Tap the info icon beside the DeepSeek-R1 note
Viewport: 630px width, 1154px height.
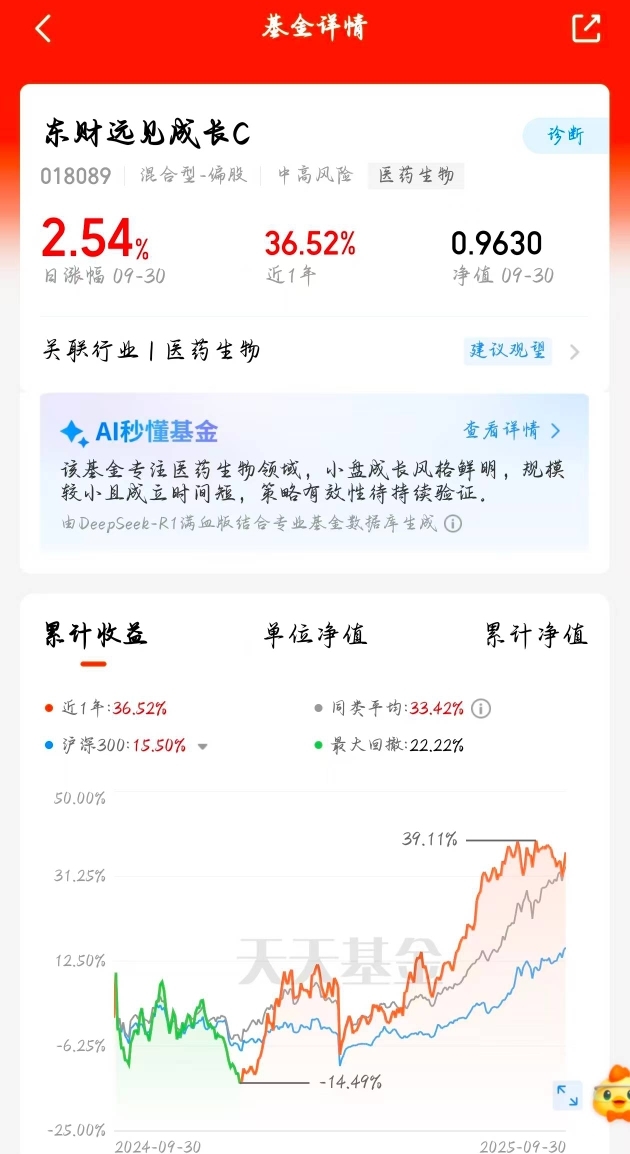[x=454, y=523]
